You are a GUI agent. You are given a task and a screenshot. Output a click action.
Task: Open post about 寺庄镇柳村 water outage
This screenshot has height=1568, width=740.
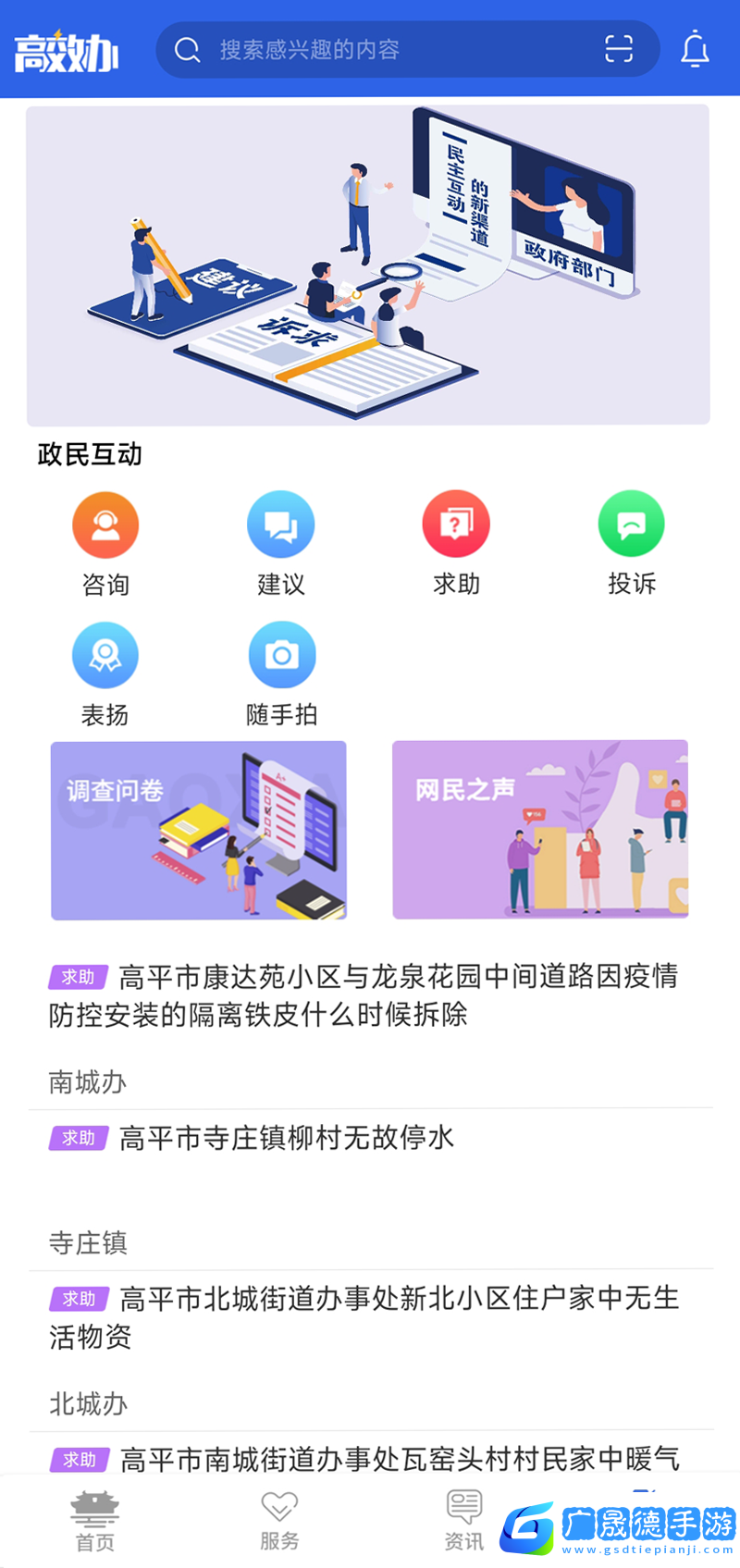(x=287, y=1138)
